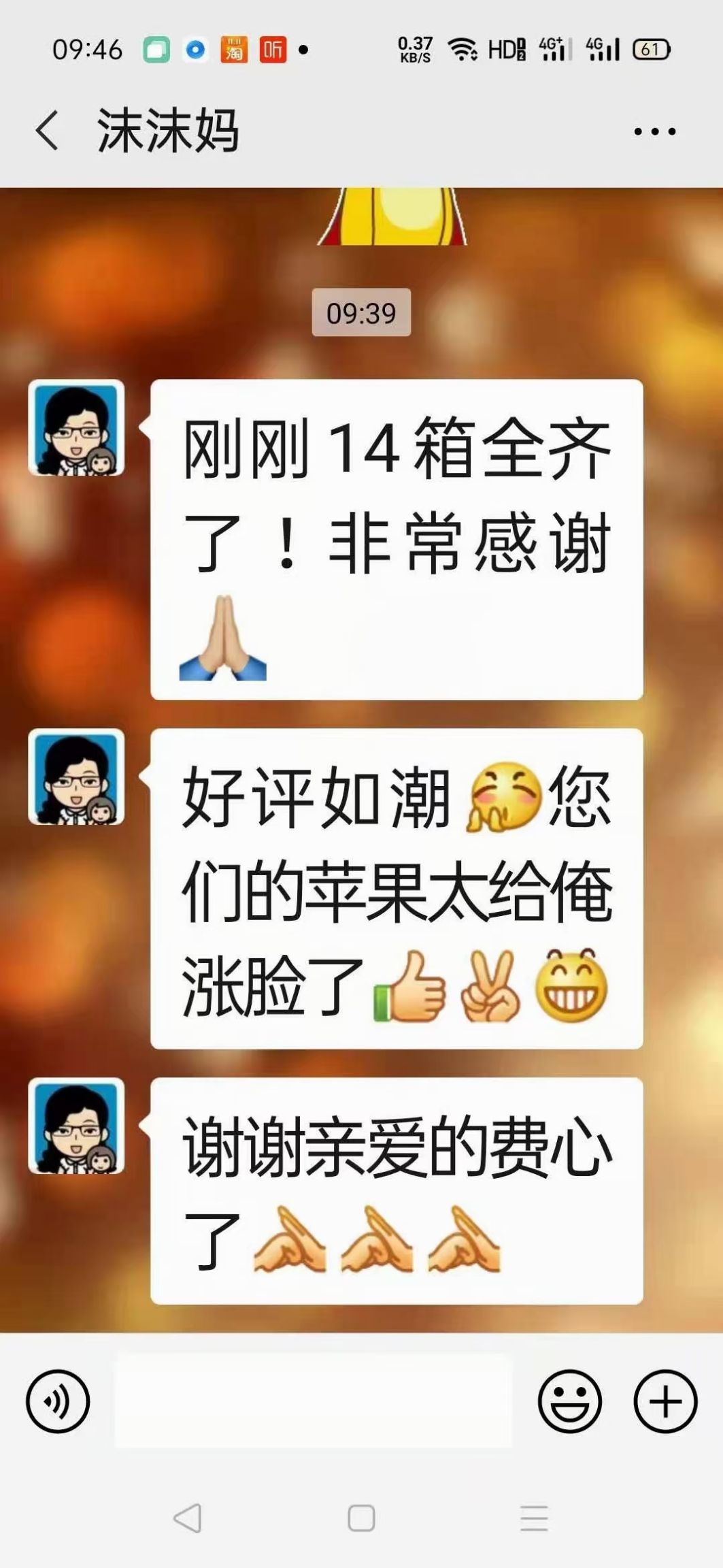Go back from the 沫沫妈 chat
The image size is (723, 1568).
click(x=46, y=130)
